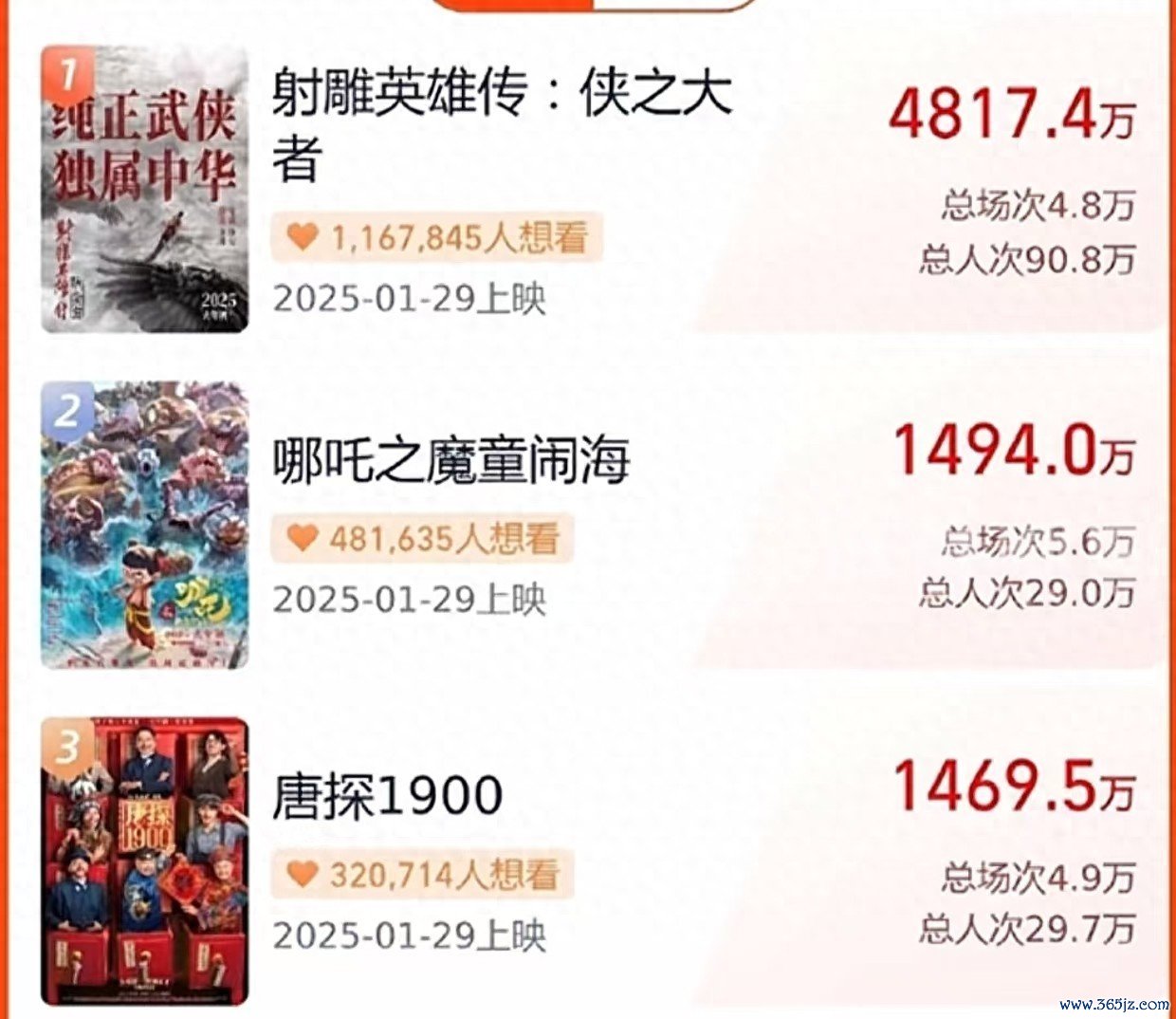Open 哪吒之魔童闹海 movie entry
This screenshot has width=1176, height=1019.
(451, 461)
